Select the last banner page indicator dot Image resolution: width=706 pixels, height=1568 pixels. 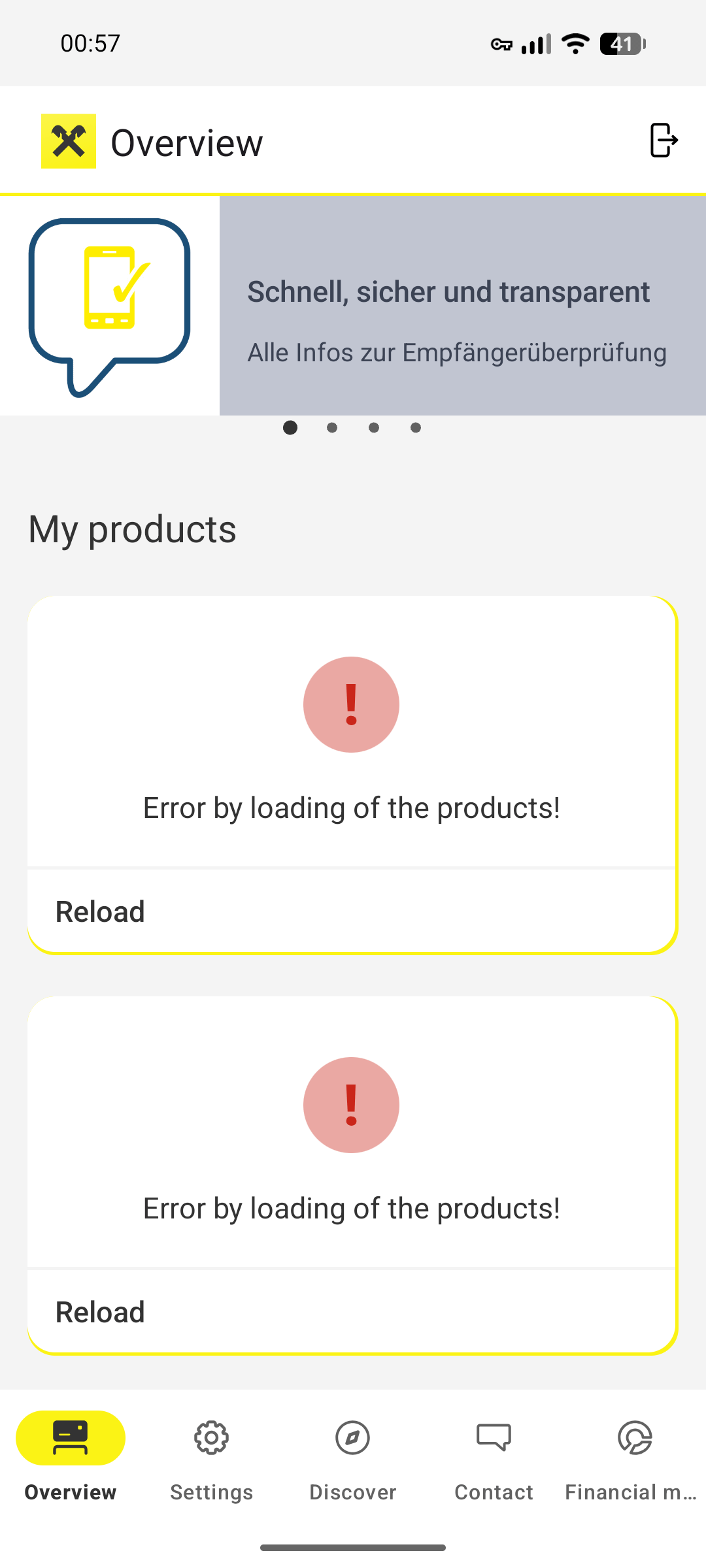point(416,428)
